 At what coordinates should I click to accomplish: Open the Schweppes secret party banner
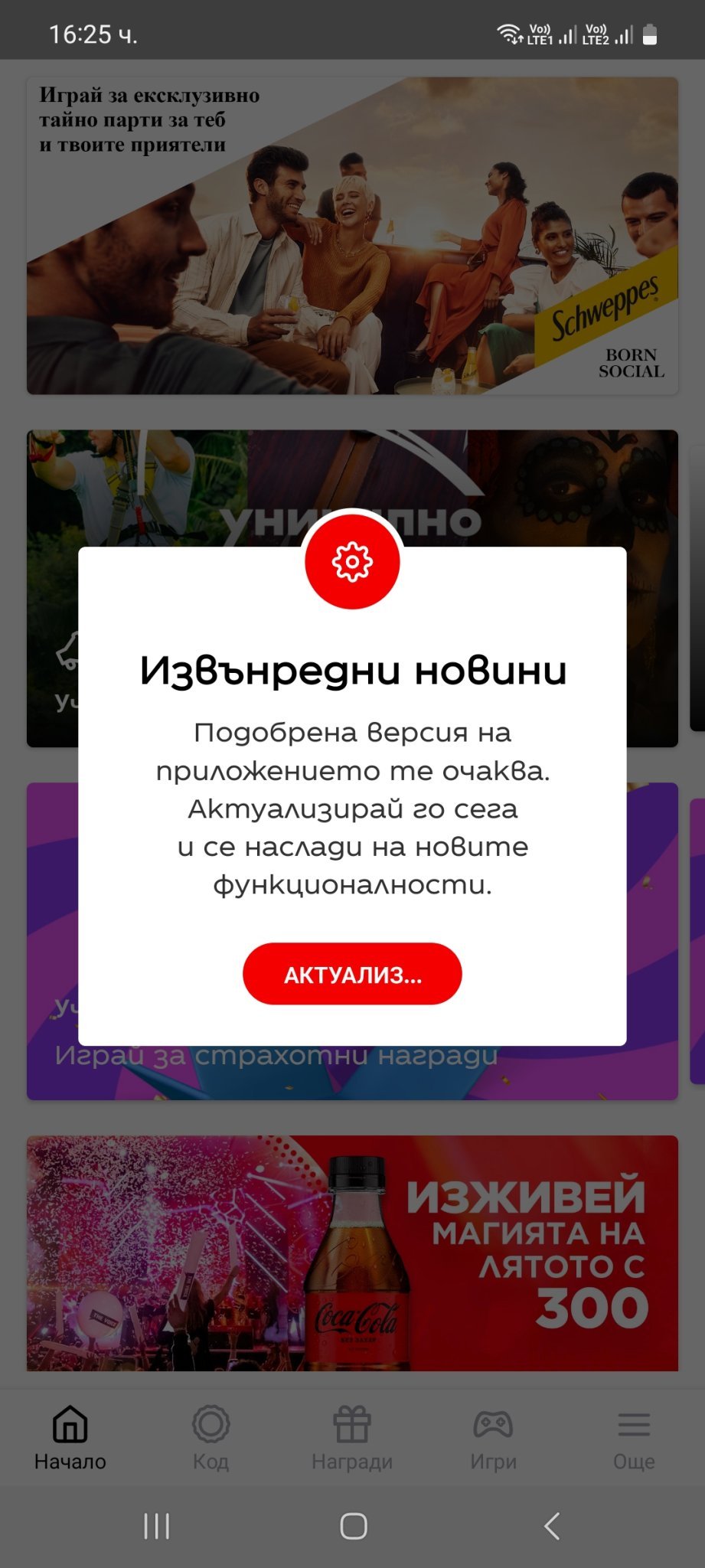tap(352, 236)
